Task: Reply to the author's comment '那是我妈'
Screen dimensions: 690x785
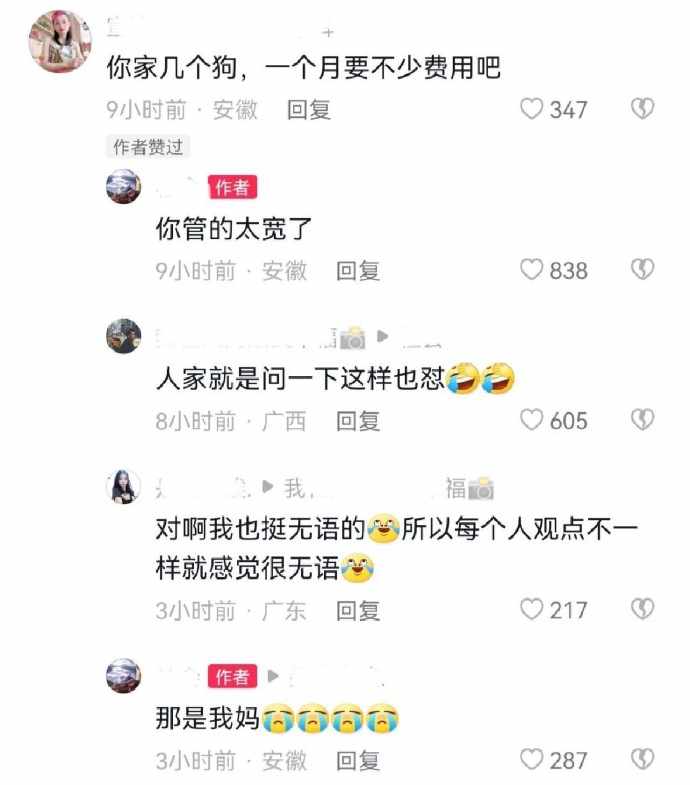Action: tap(358, 761)
